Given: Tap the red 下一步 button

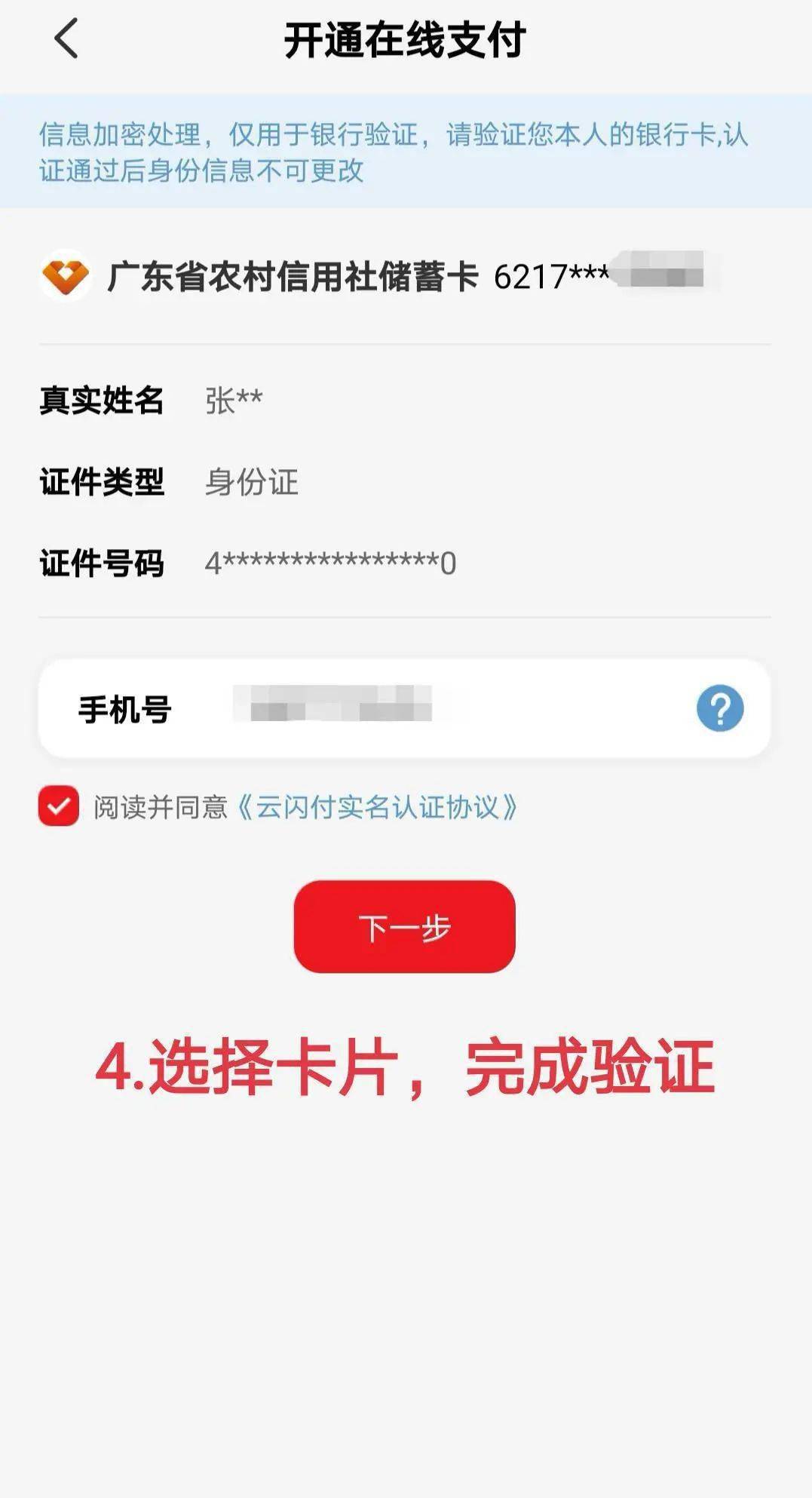Looking at the screenshot, I should pyautogui.click(x=404, y=926).
